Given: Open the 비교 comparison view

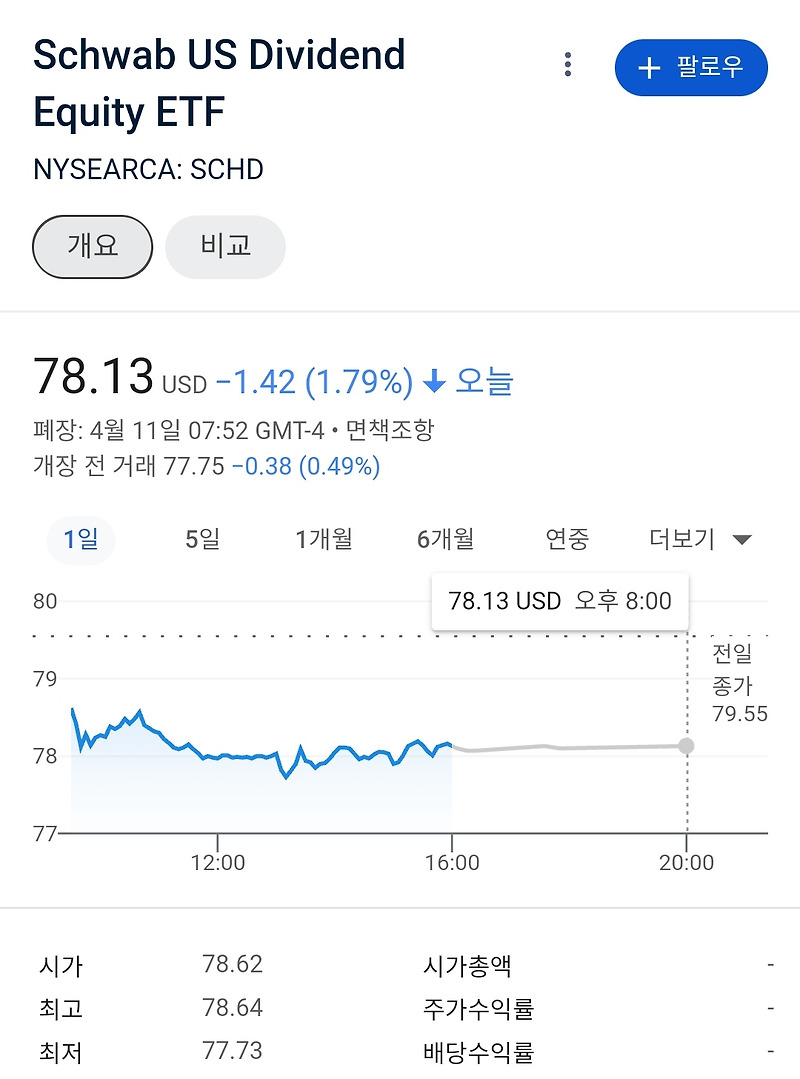Looking at the screenshot, I should (225, 246).
